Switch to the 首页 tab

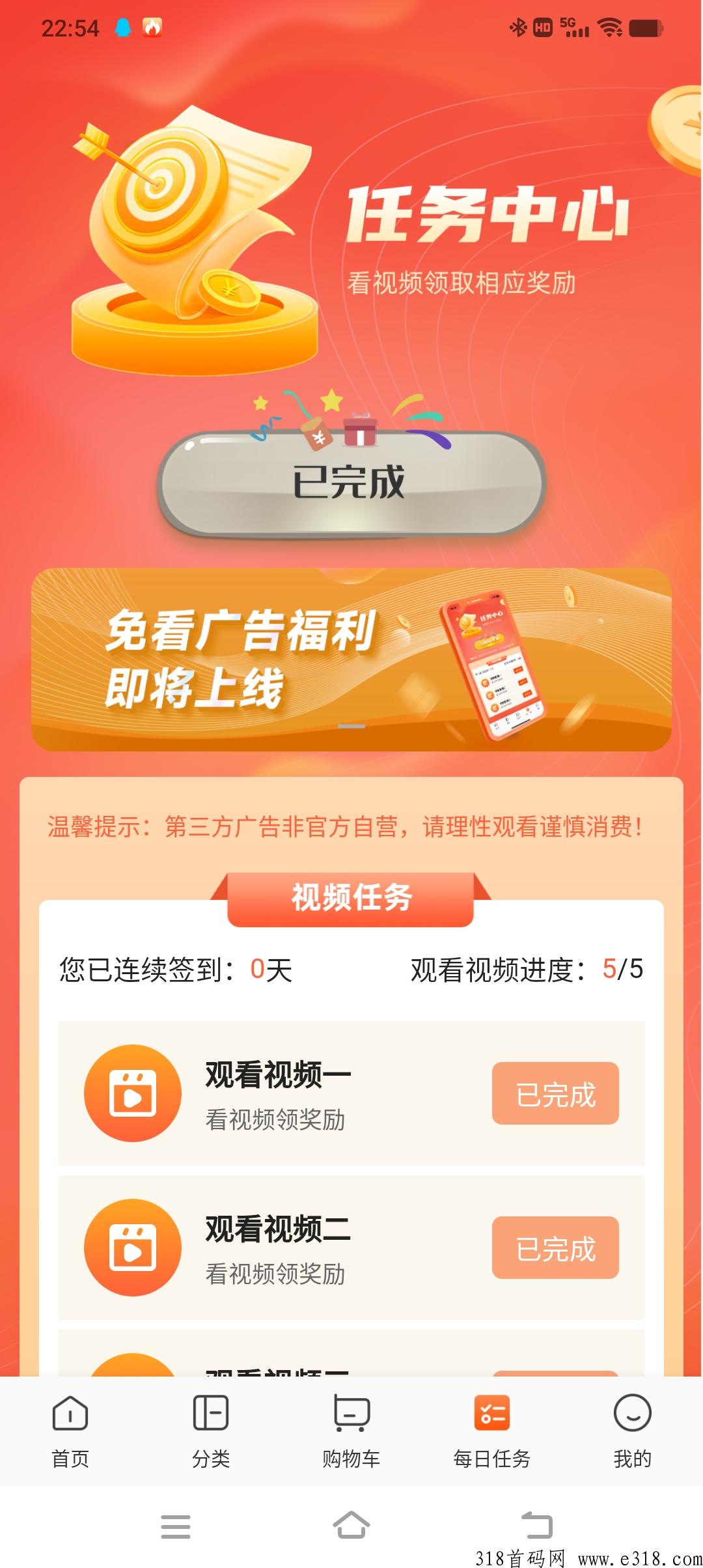70,1431
